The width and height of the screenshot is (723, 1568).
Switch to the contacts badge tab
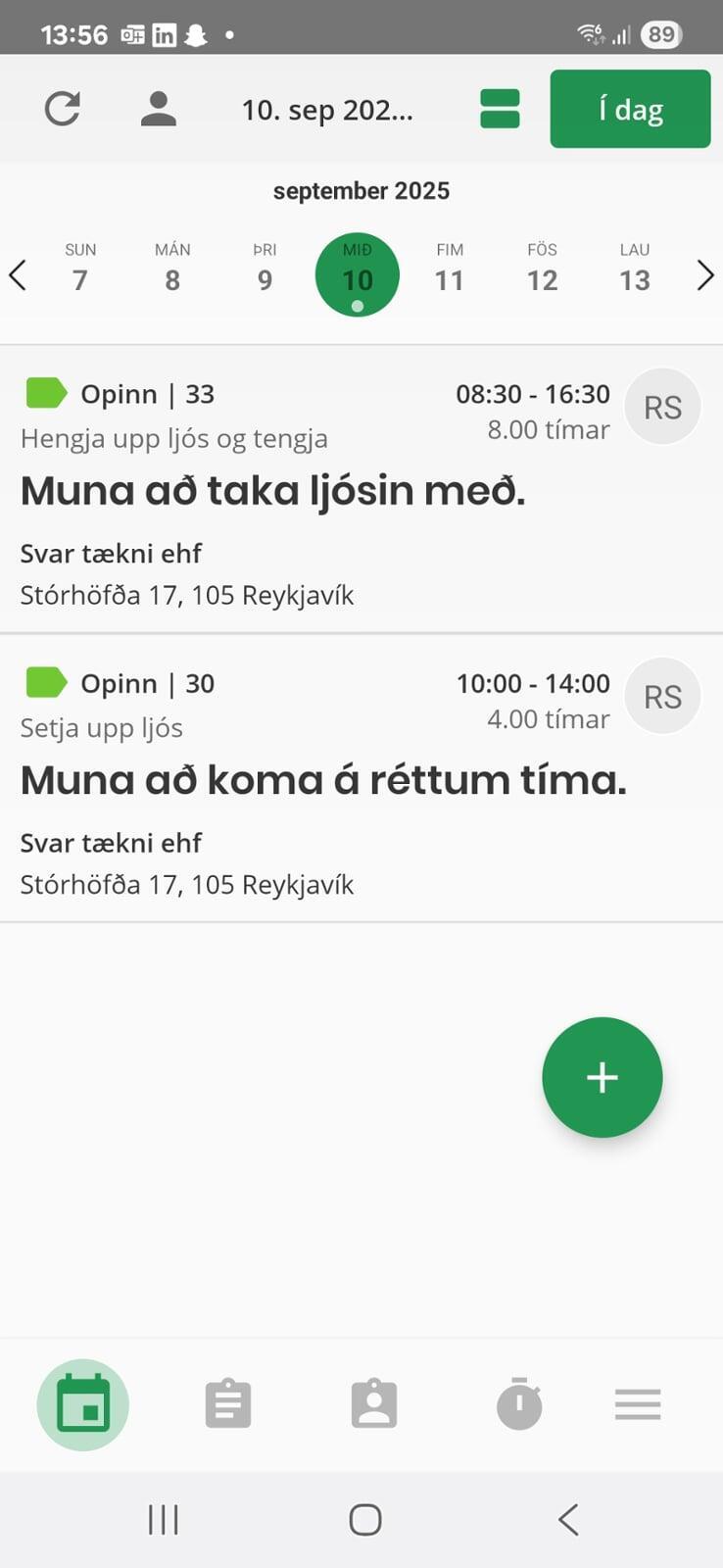(374, 1404)
